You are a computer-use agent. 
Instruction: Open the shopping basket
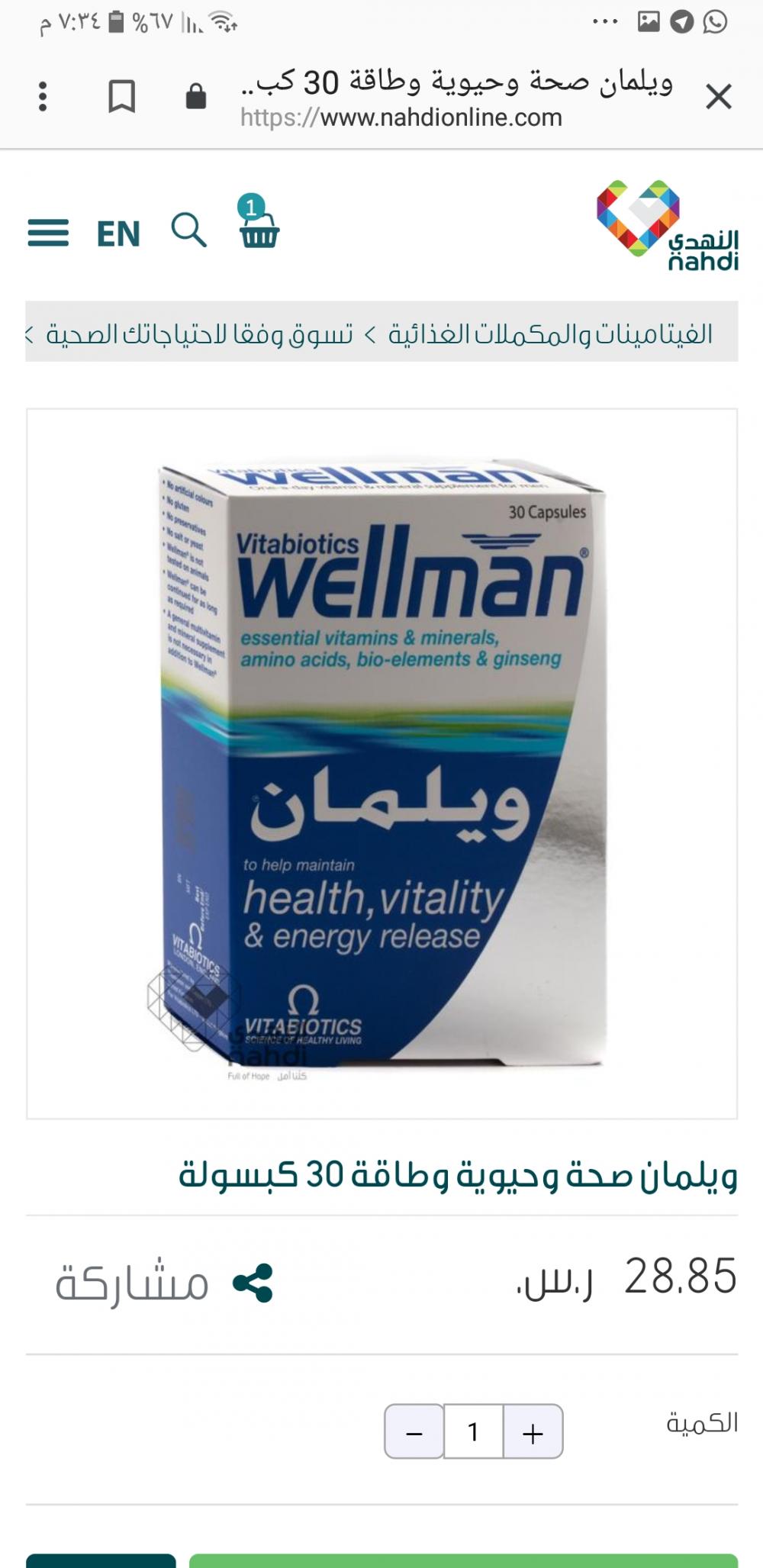click(x=259, y=228)
